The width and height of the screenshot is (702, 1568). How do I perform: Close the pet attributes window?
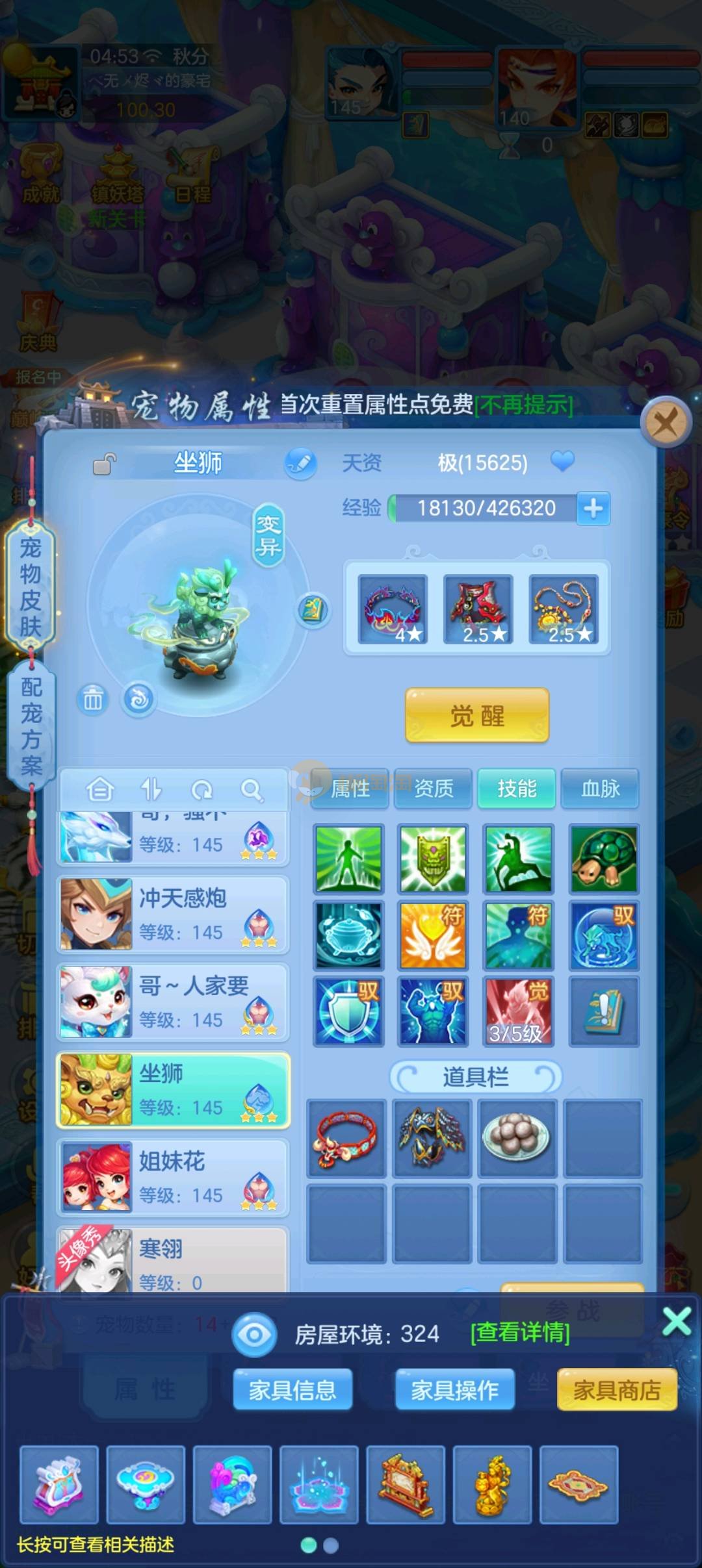click(665, 423)
